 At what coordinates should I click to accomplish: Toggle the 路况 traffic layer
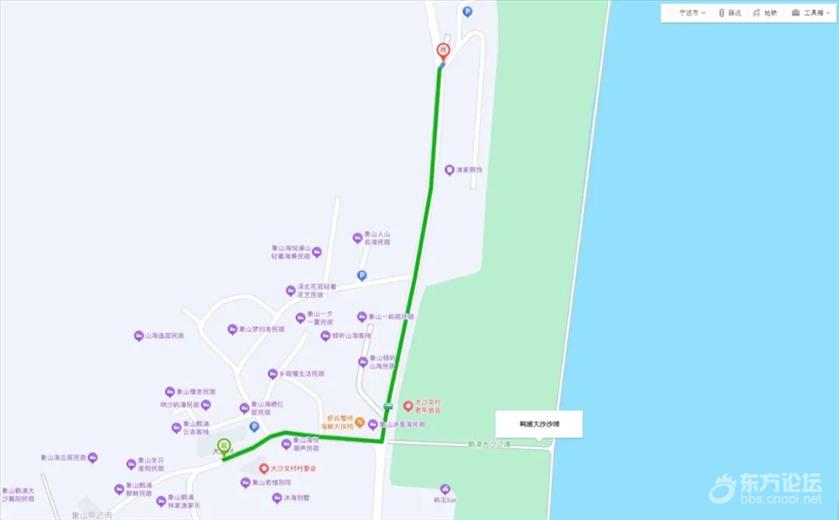pos(731,13)
